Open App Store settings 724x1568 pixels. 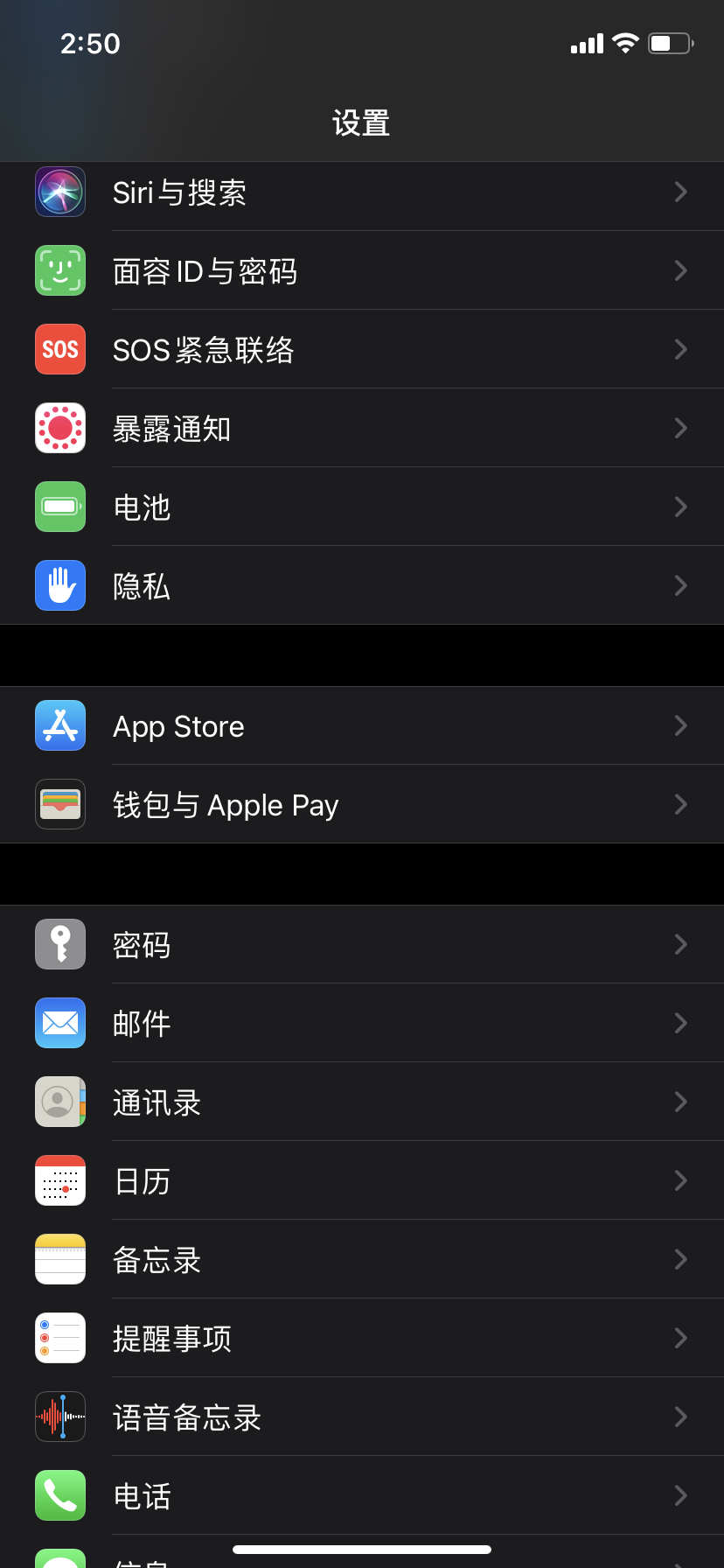point(361,726)
